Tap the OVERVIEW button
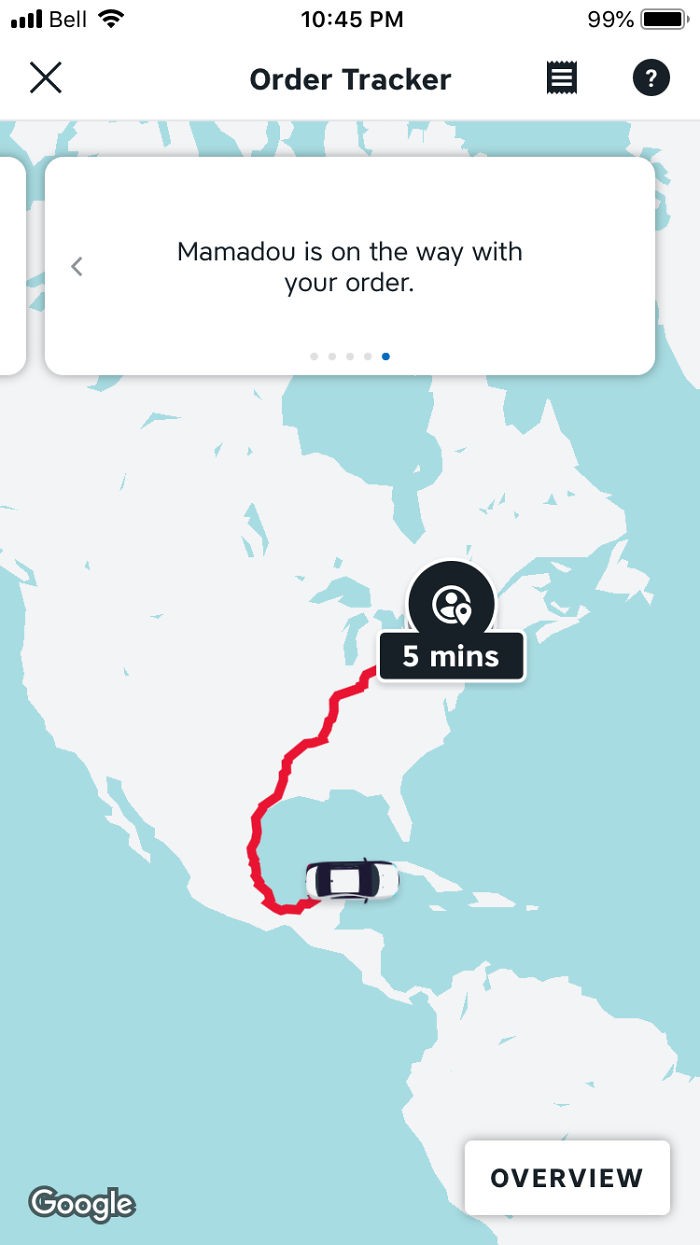This screenshot has width=700, height=1245. pyautogui.click(x=566, y=1178)
